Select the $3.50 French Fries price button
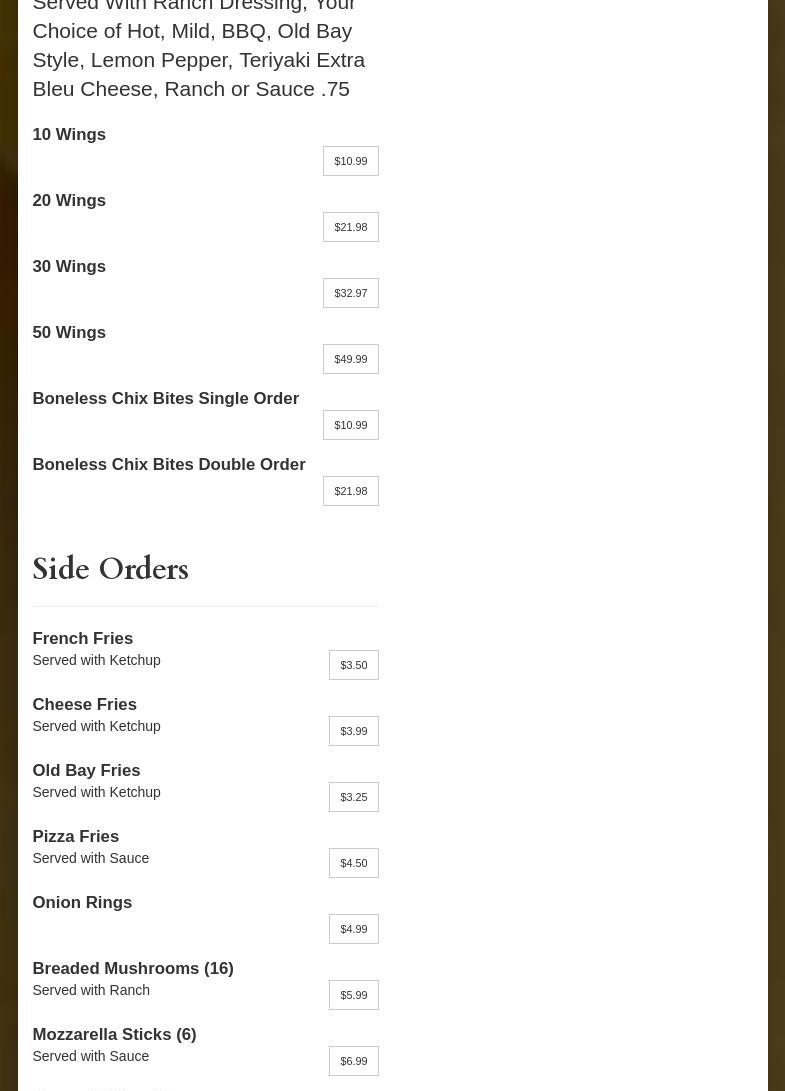Viewport: 785px width, 1091px height. click(353, 665)
